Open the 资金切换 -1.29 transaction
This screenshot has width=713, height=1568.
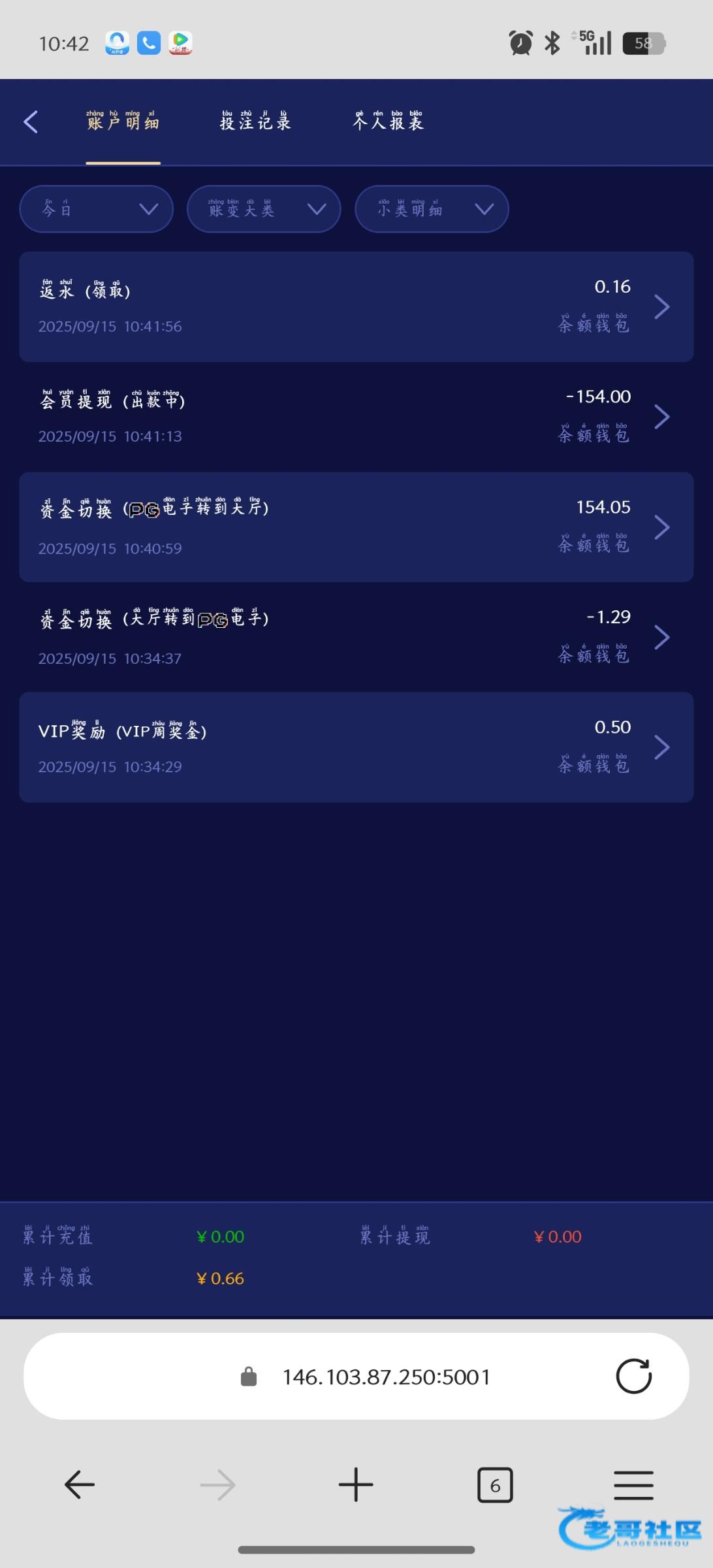tap(356, 637)
